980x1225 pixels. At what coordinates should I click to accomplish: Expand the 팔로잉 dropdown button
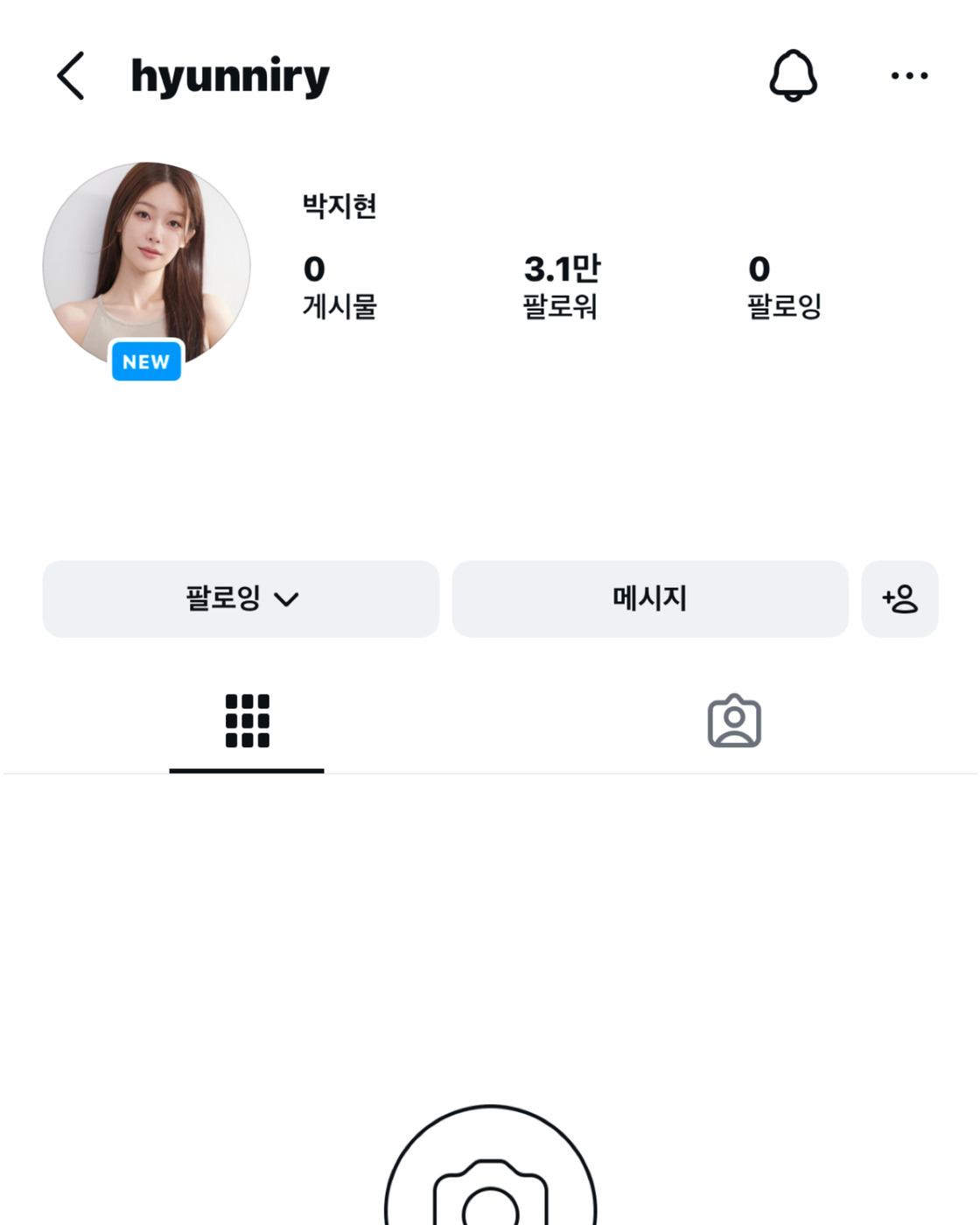[x=241, y=599]
